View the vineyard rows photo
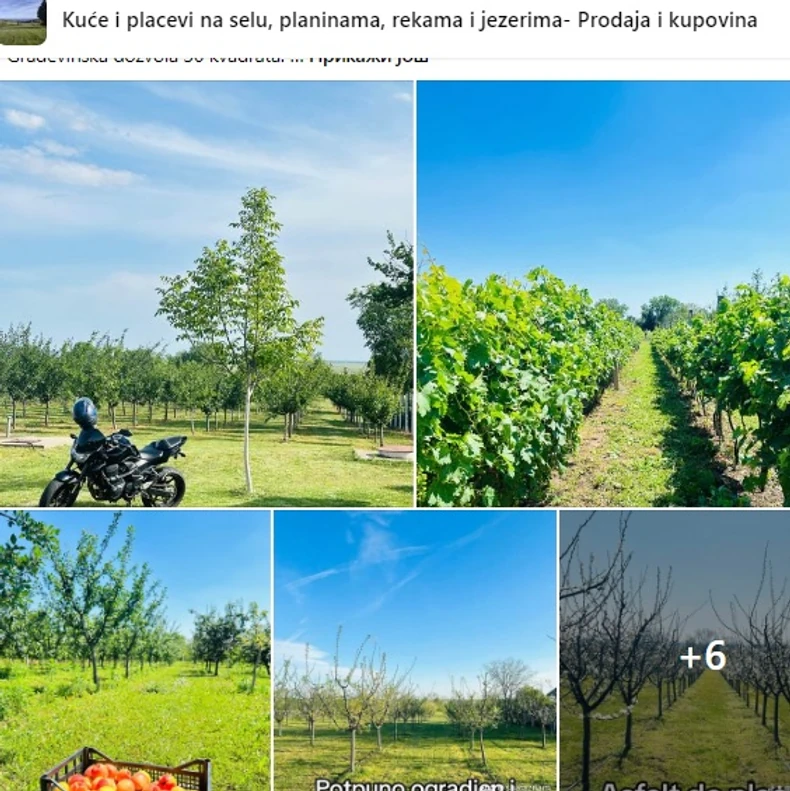790x791 pixels. coord(603,294)
